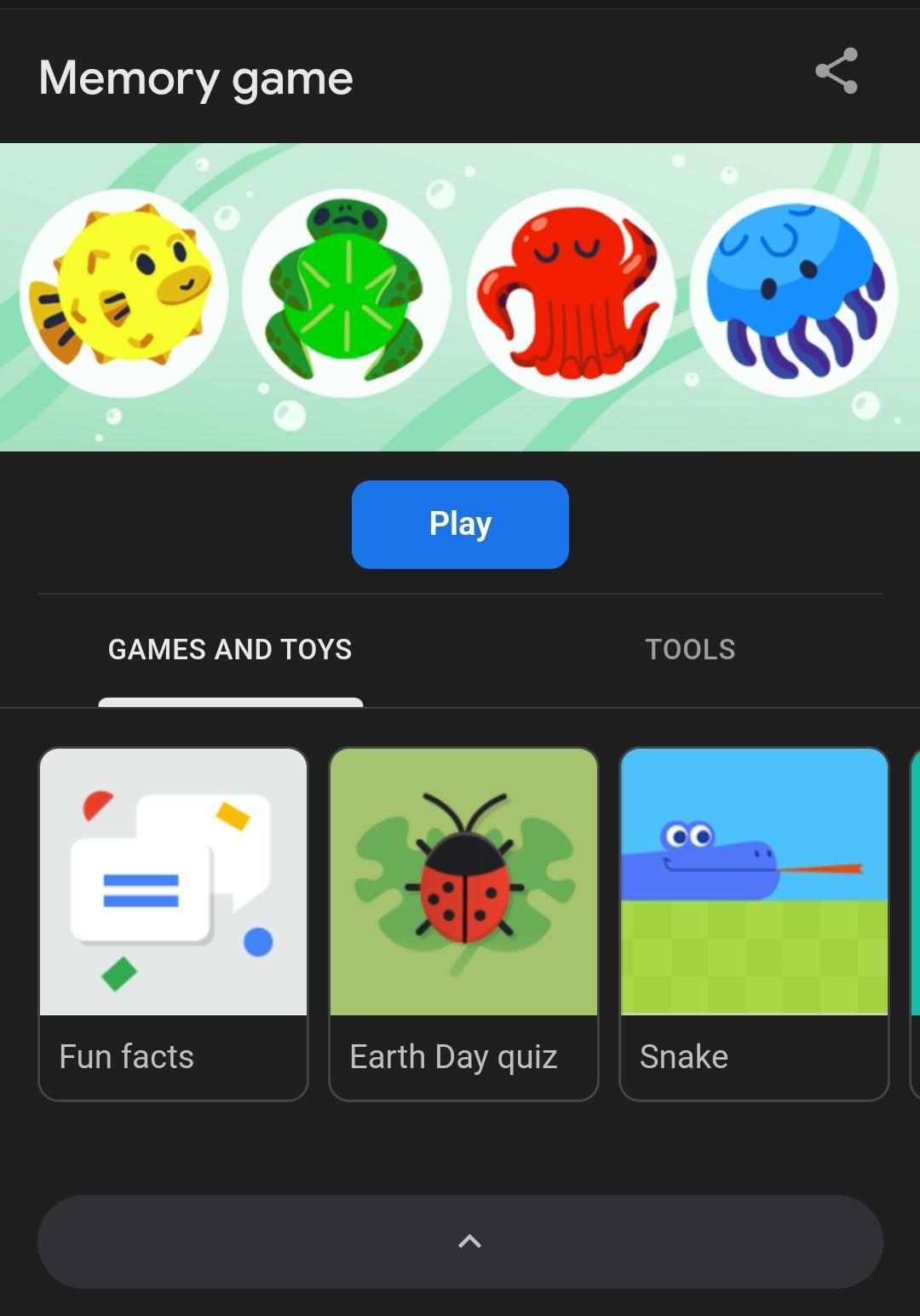Image resolution: width=920 pixels, height=1316 pixels.
Task: Open the Fun facts card
Action: 173,923
